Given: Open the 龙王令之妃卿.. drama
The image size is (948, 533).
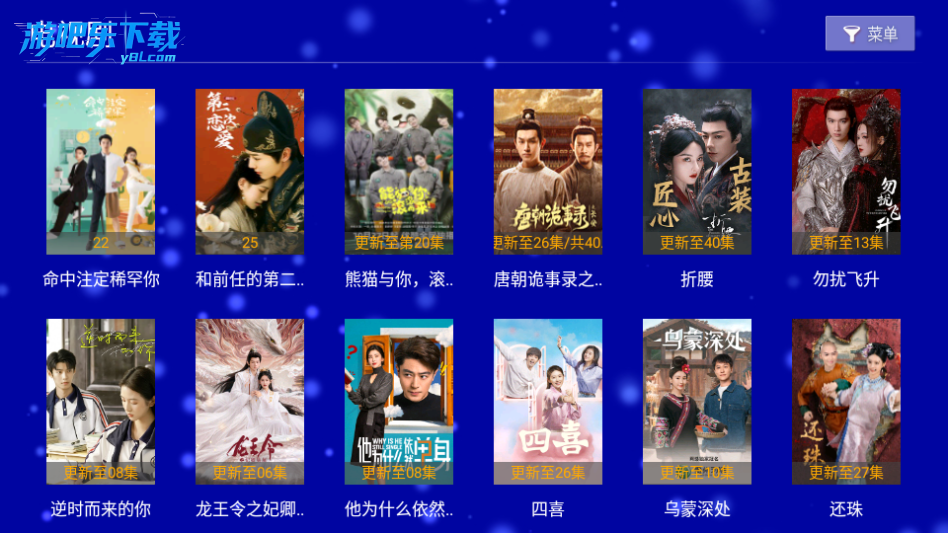Looking at the screenshot, I should tap(250, 402).
